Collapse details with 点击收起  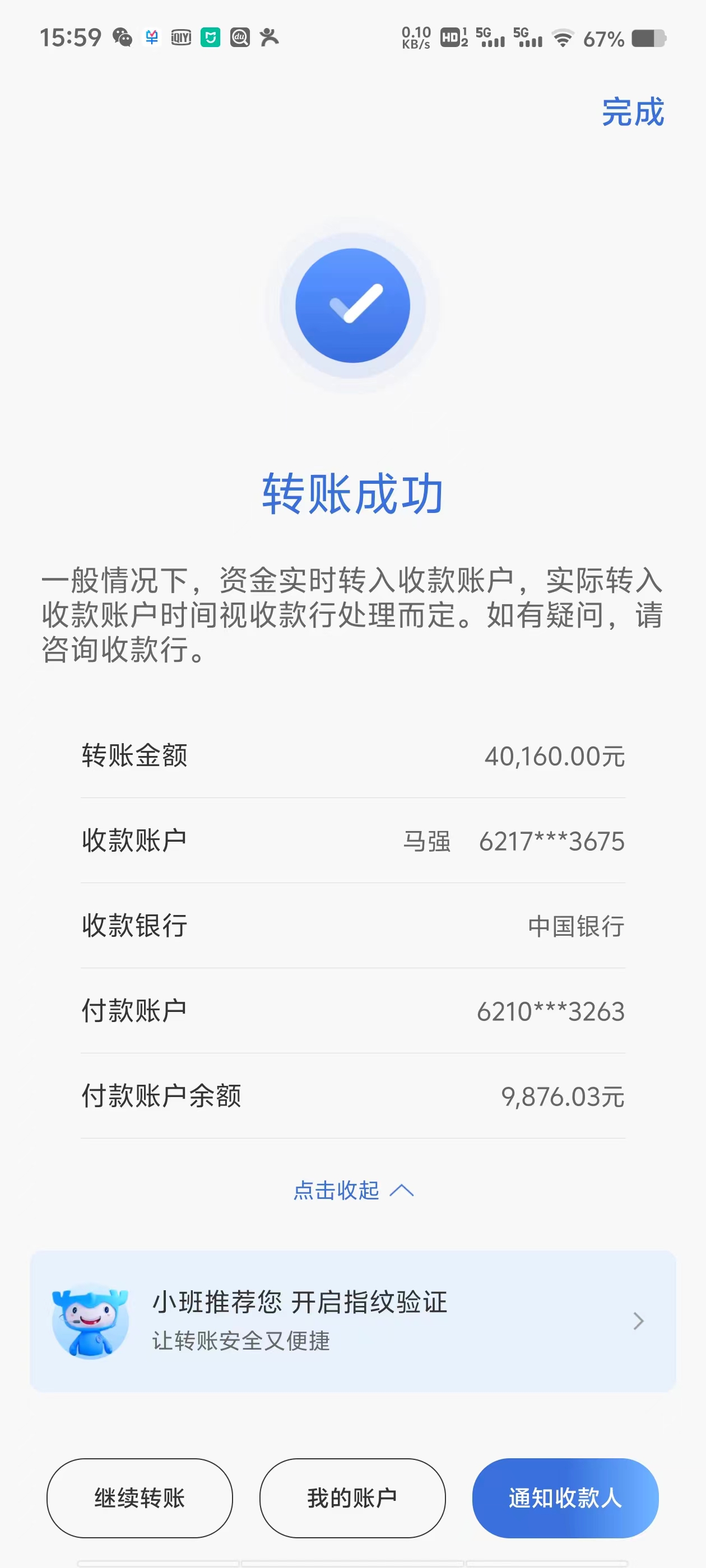click(352, 1190)
